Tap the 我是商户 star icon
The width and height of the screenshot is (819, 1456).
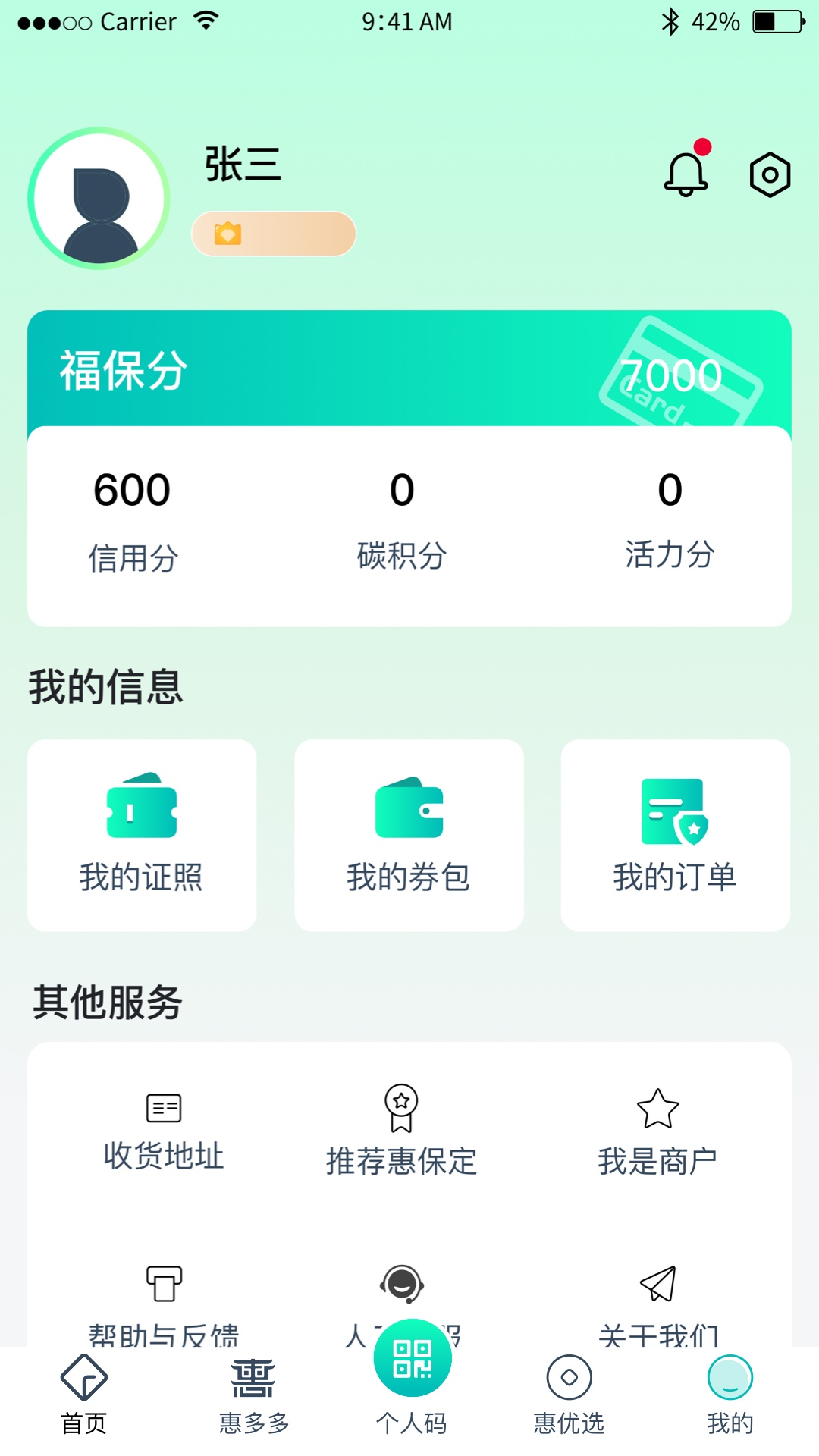(x=657, y=1109)
